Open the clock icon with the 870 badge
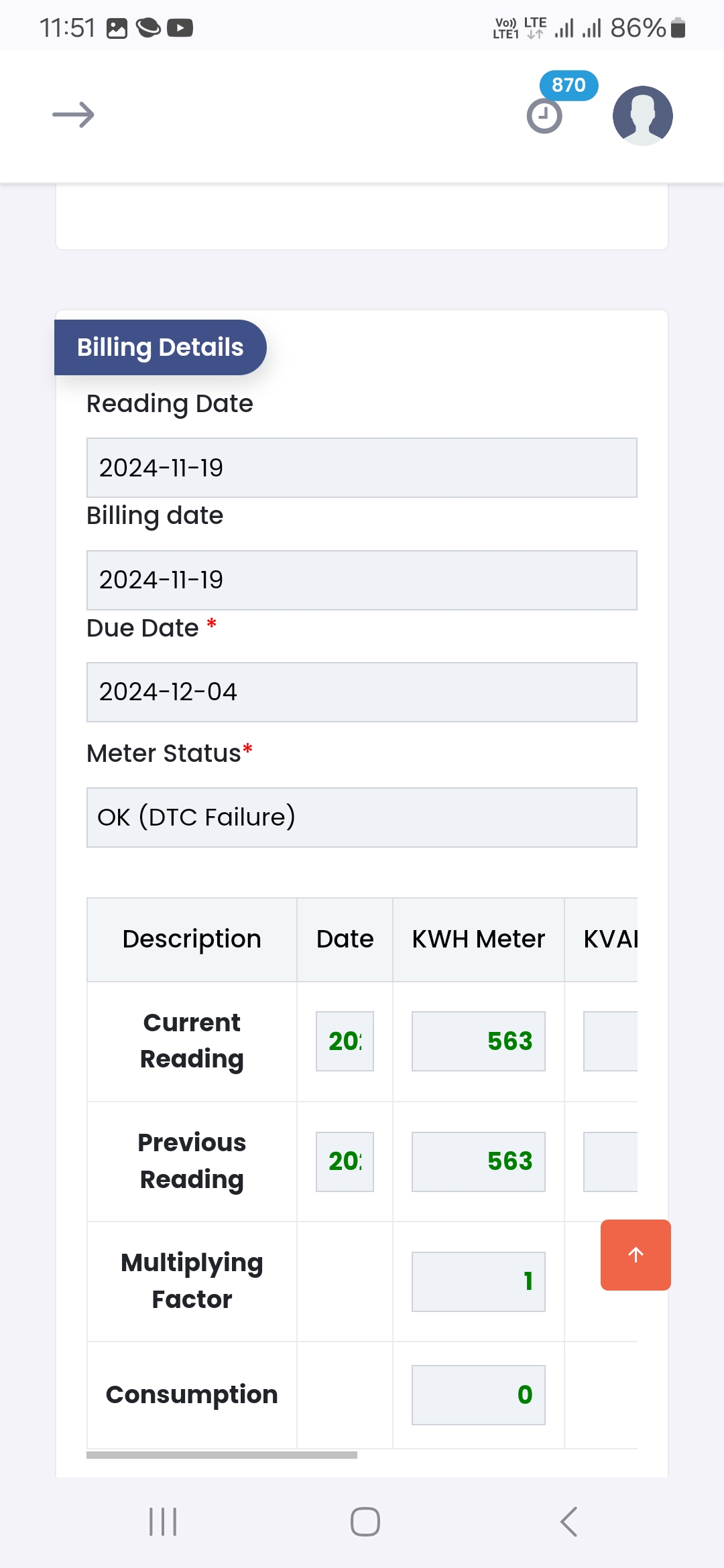The width and height of the screenshot is (724, 1568). pos(544,116)
